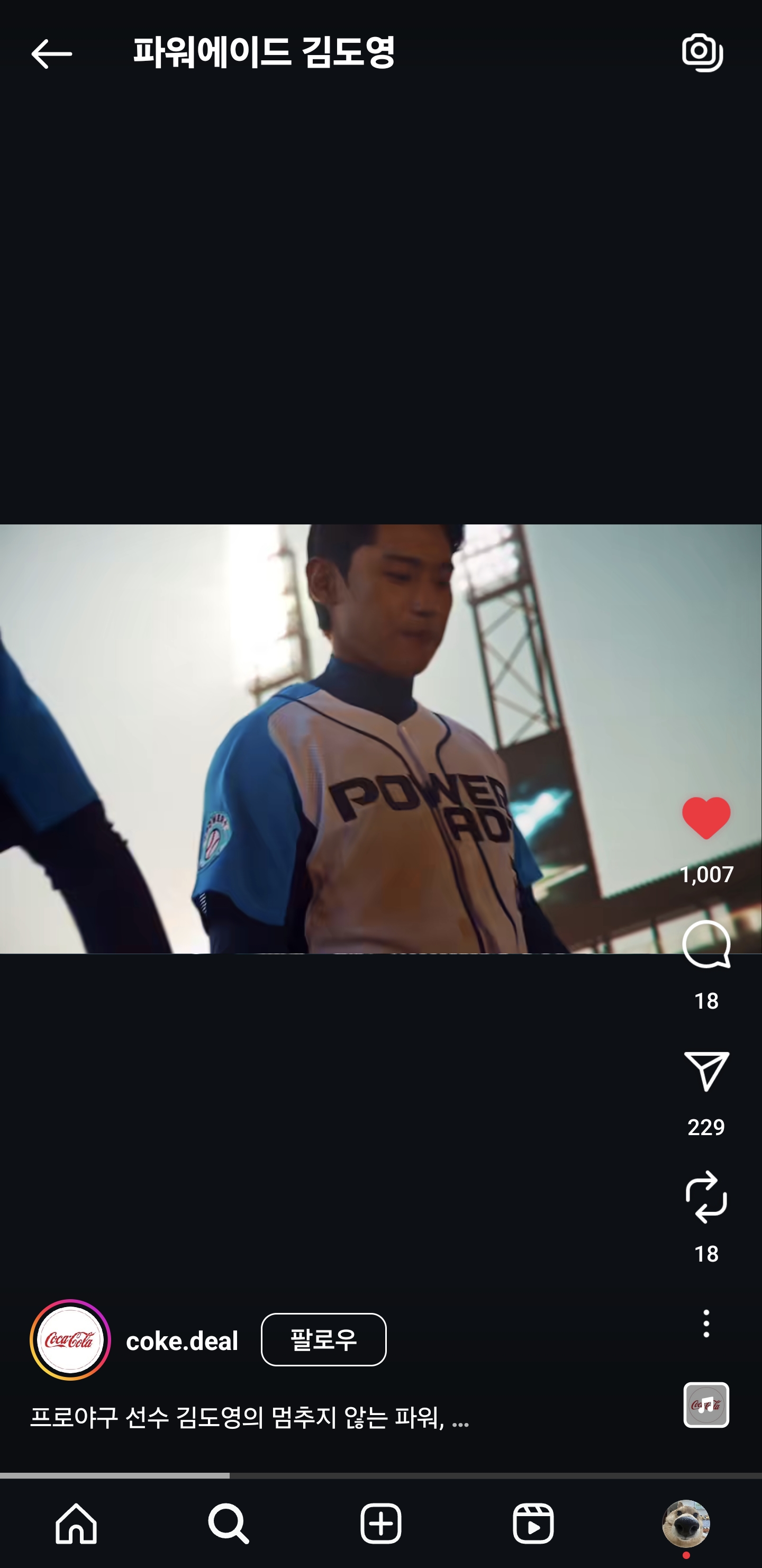Open the comments on this reel
Viewport: 762px width, 1568px height.
[705, 944]
